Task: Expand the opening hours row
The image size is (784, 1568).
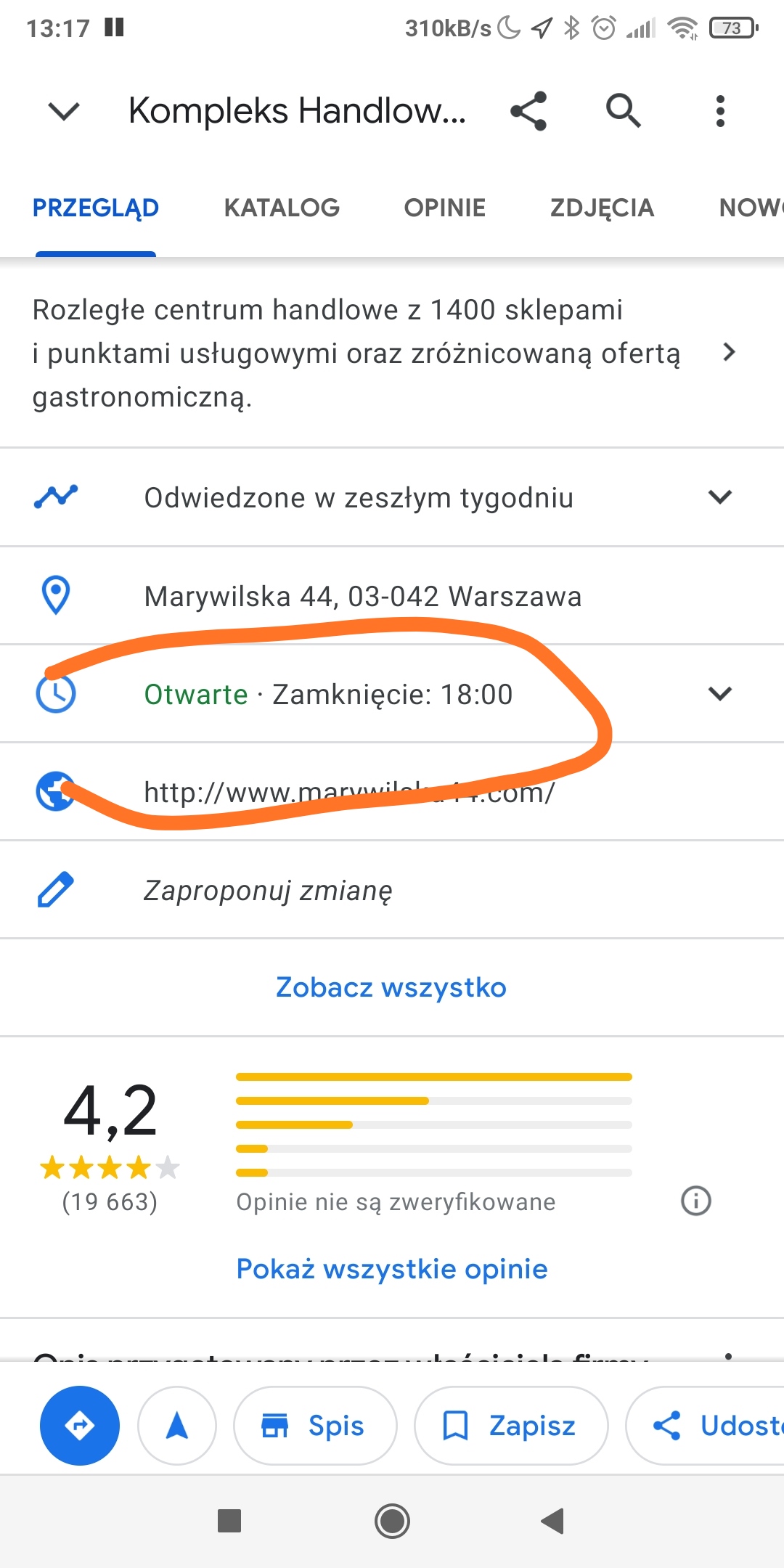Action: click(719, 694)
